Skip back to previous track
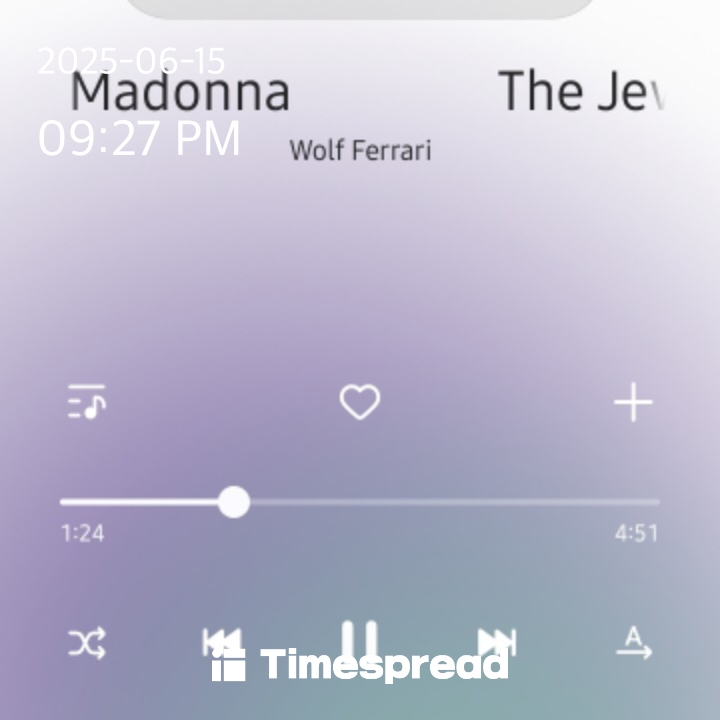Screen dimensions: 720x720 (222, 641)
